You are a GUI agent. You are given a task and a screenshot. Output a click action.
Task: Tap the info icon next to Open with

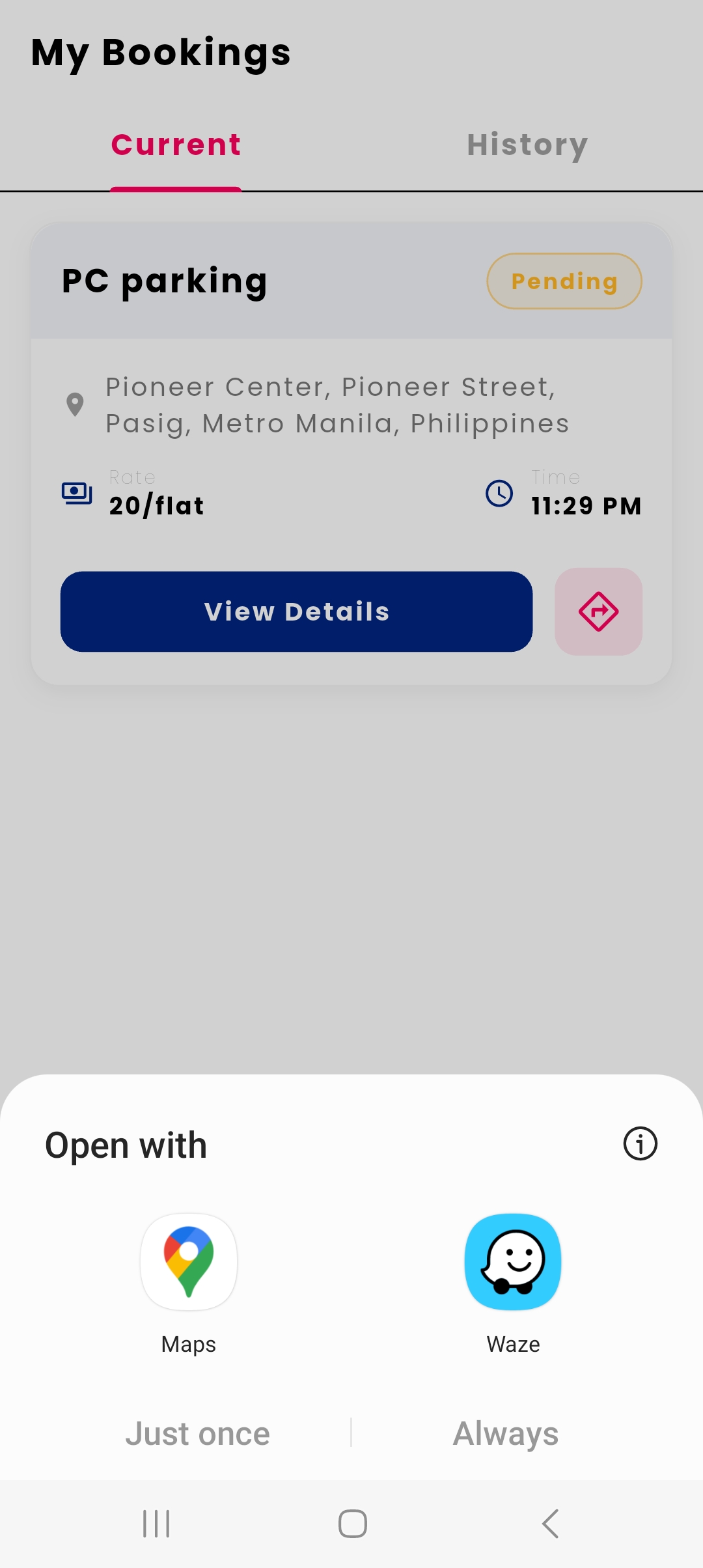coord(640,1143)
